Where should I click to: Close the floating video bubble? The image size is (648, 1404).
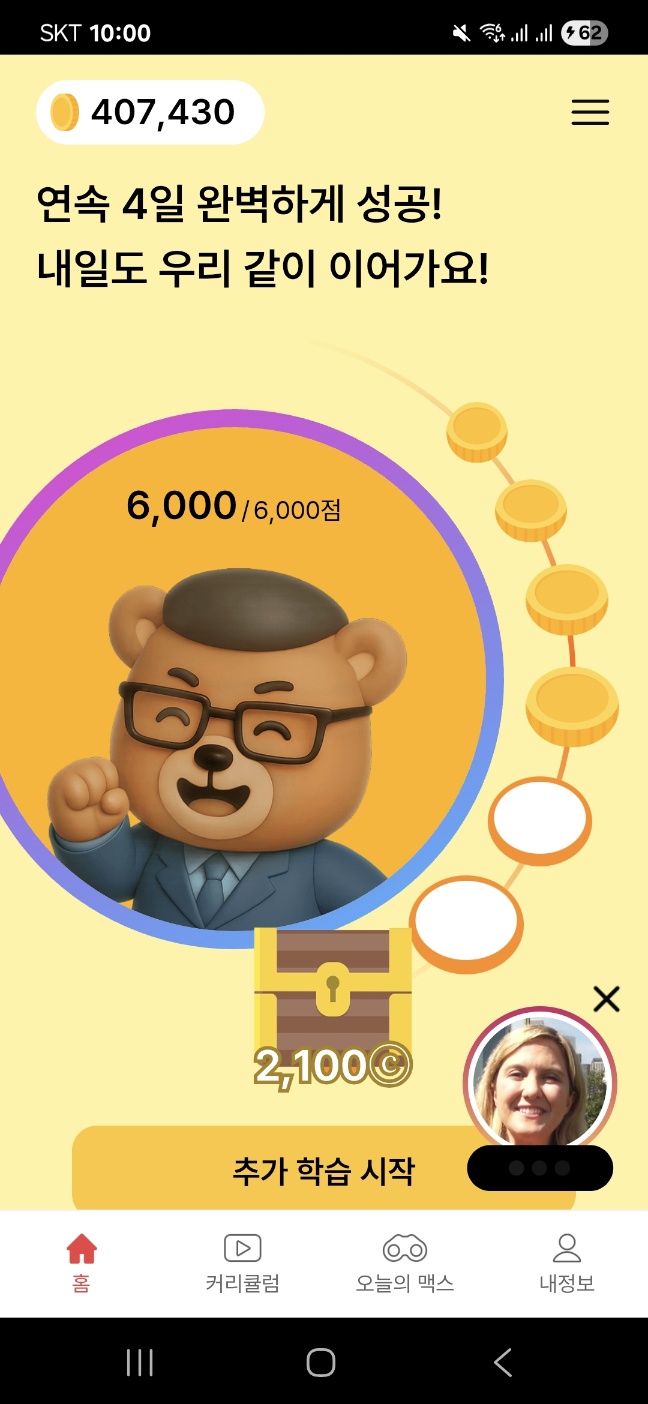click(606, 998)
